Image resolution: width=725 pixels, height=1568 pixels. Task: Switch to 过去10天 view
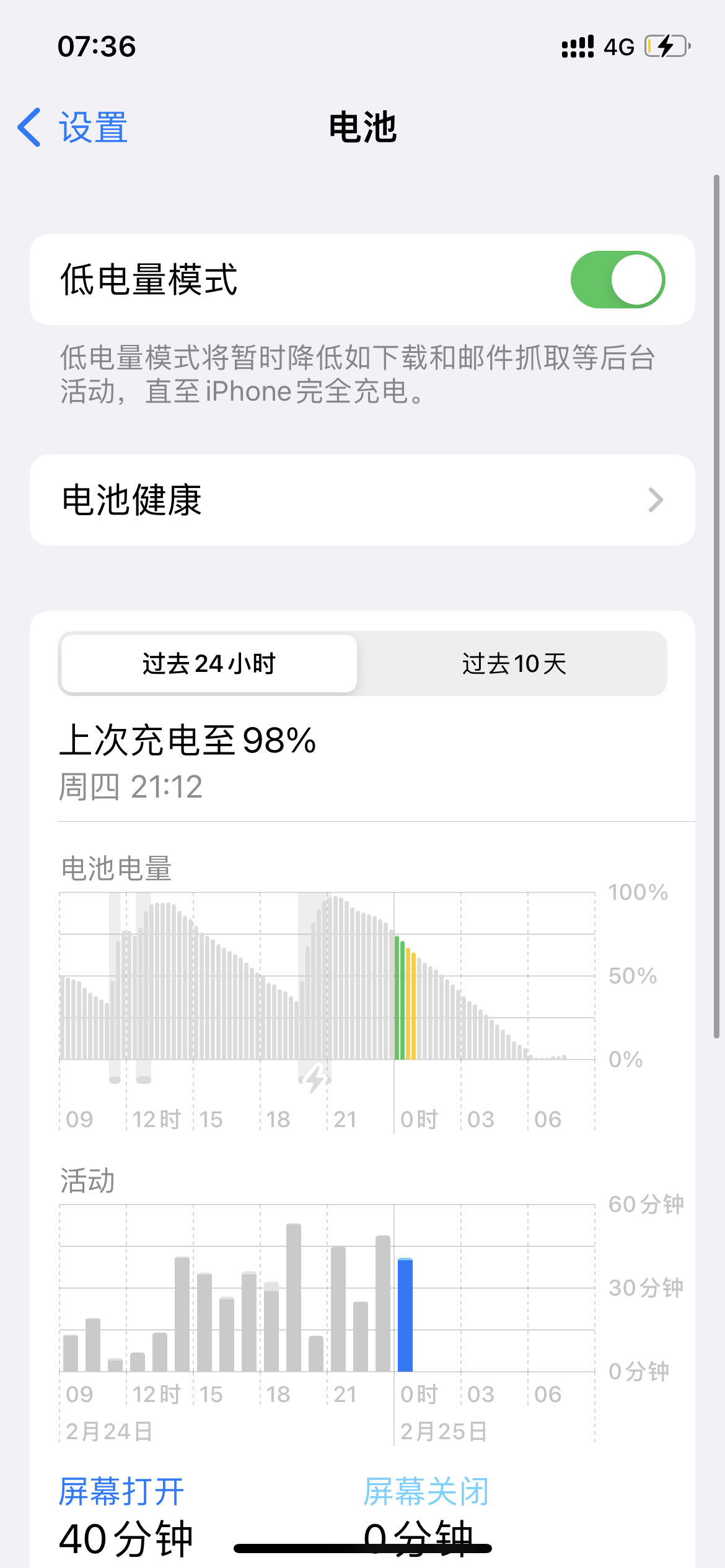coord(513,663)
